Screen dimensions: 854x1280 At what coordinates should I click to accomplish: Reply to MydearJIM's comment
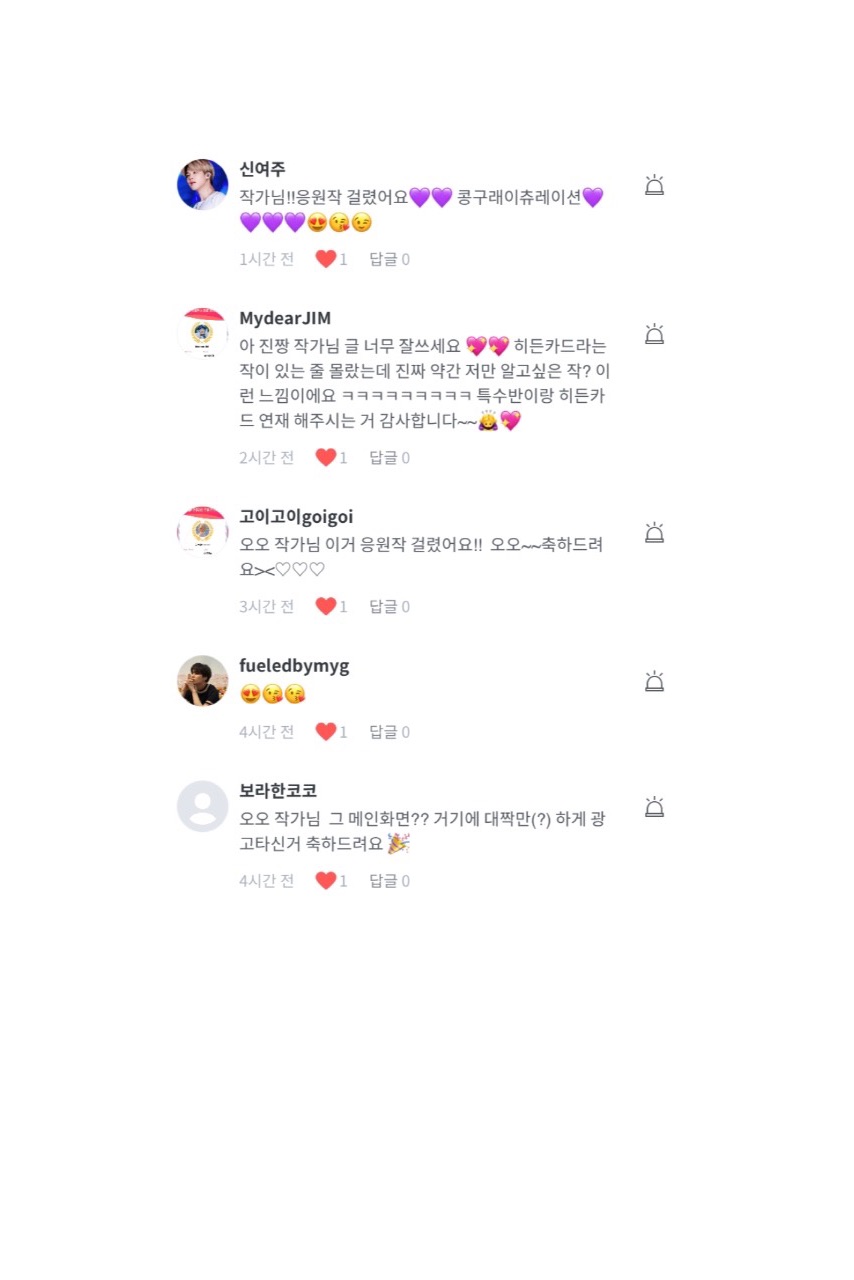click(389, 457)
